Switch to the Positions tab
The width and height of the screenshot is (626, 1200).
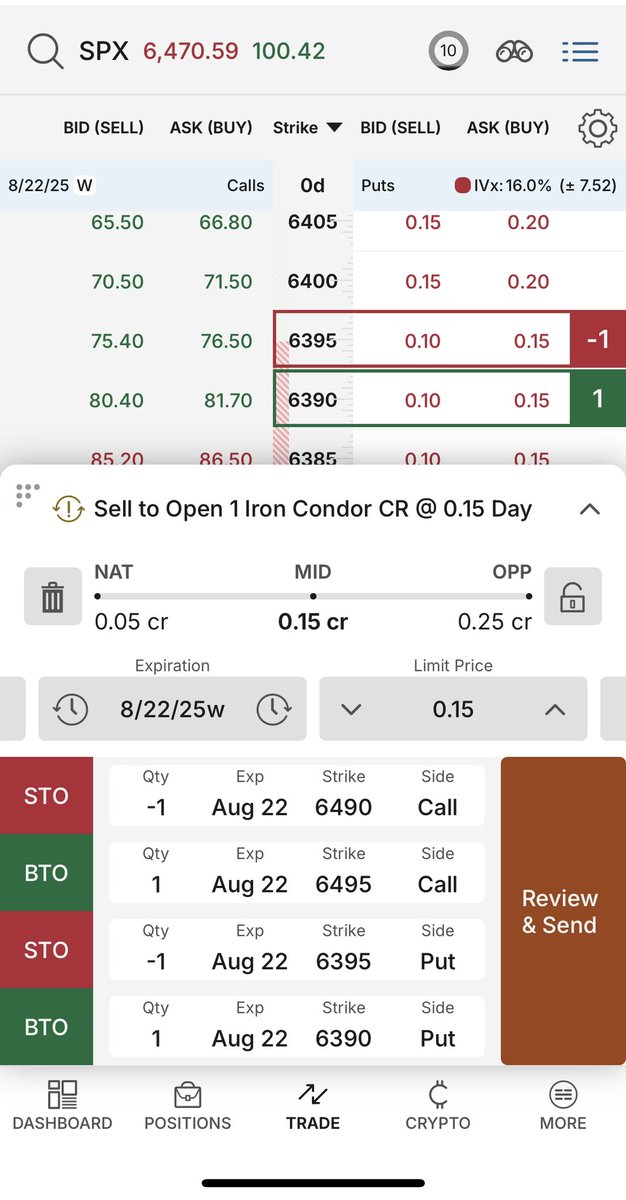tap(187, 1105)
